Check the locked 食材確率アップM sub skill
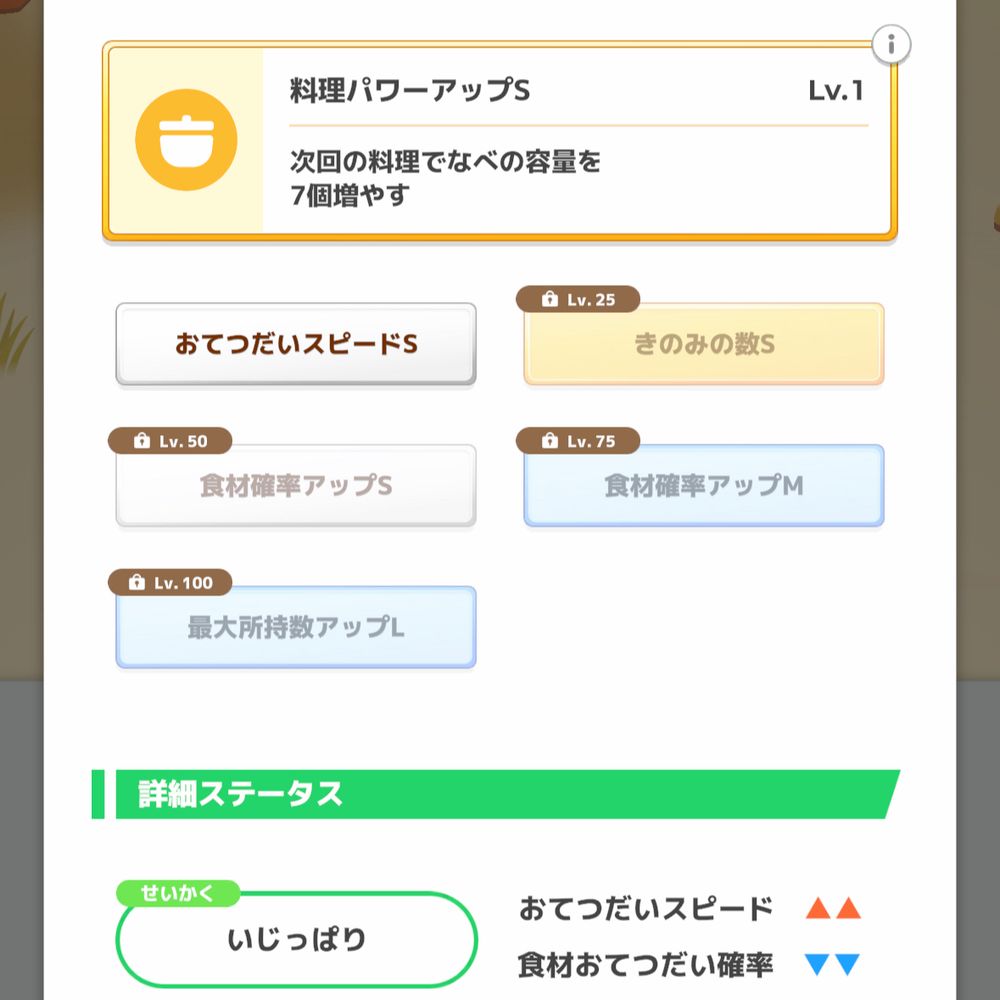The image size is (1000, 1000). click(x=704, y=486)
